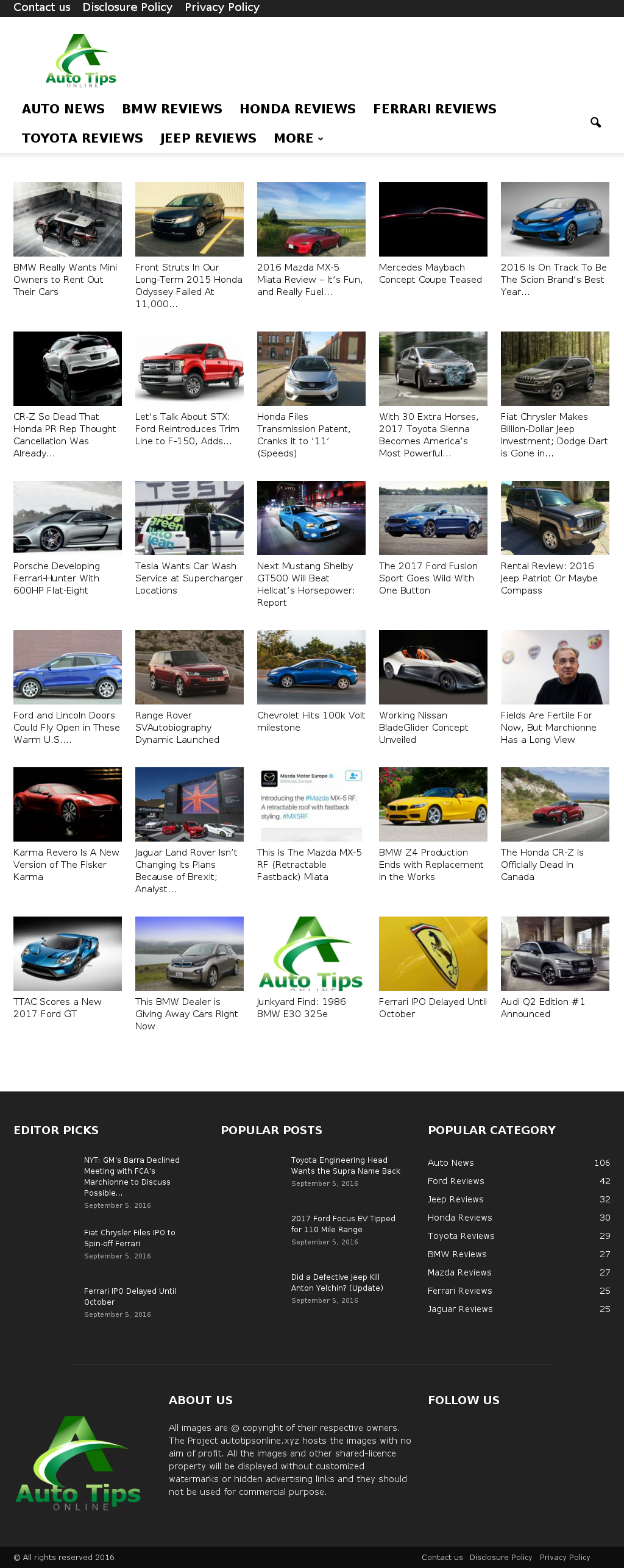Viewport: 624px width, 1568px height.
Task: Select Ferrari Reviews menu item
Action: [x=434, y=109]
